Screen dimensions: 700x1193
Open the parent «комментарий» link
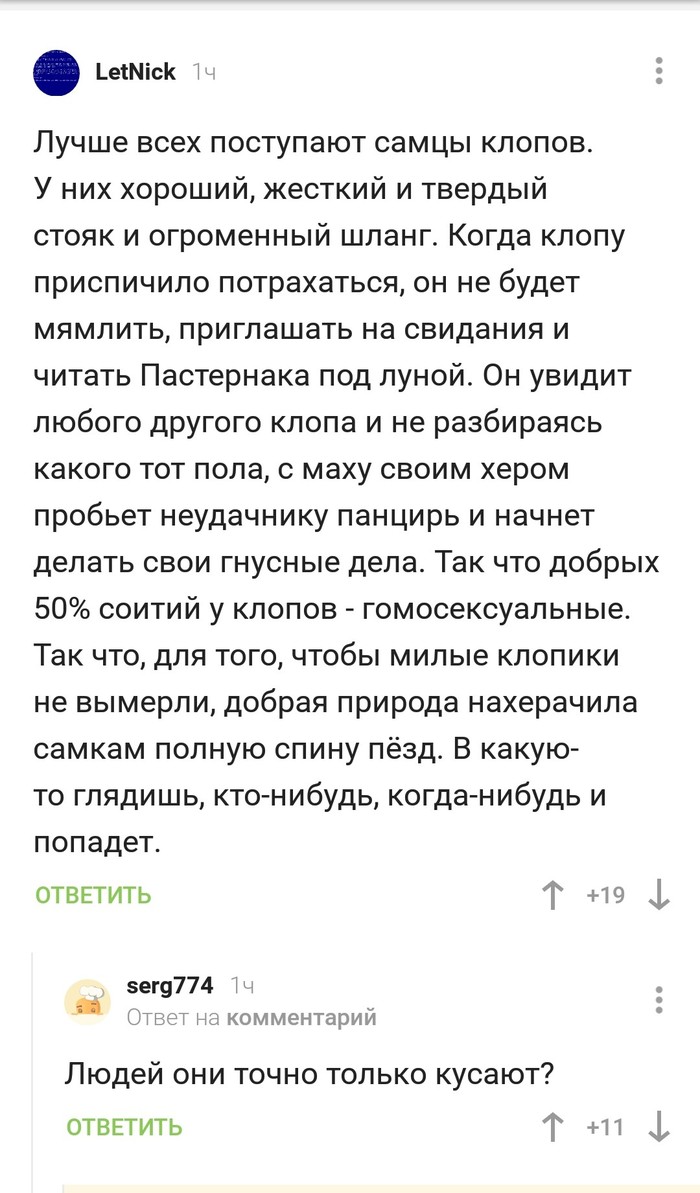(x=302, y=1017)
